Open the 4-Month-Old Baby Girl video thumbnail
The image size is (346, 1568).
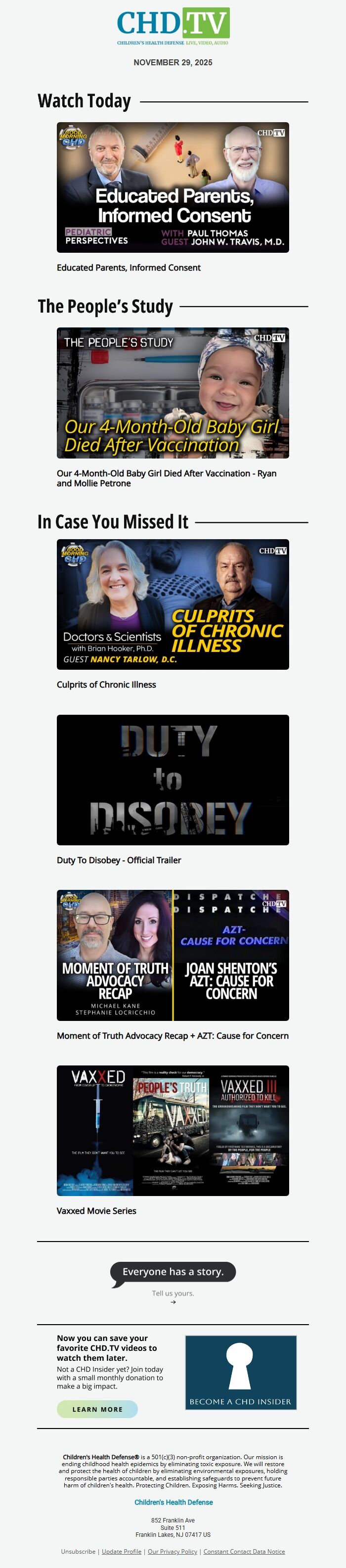coord(173,393)
